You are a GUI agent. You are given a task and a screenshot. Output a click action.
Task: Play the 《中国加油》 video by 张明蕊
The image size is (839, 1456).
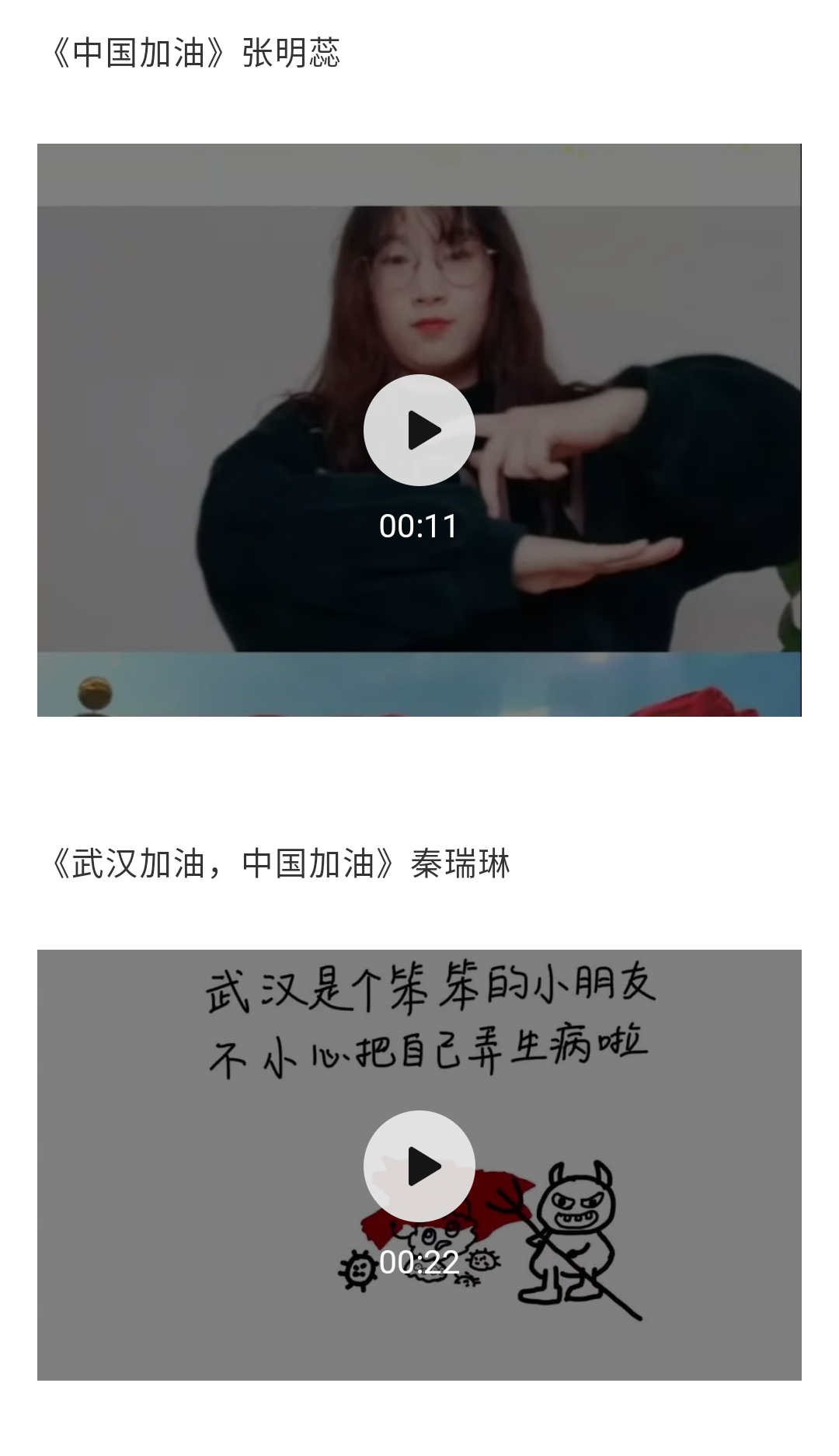coord(419,430)
